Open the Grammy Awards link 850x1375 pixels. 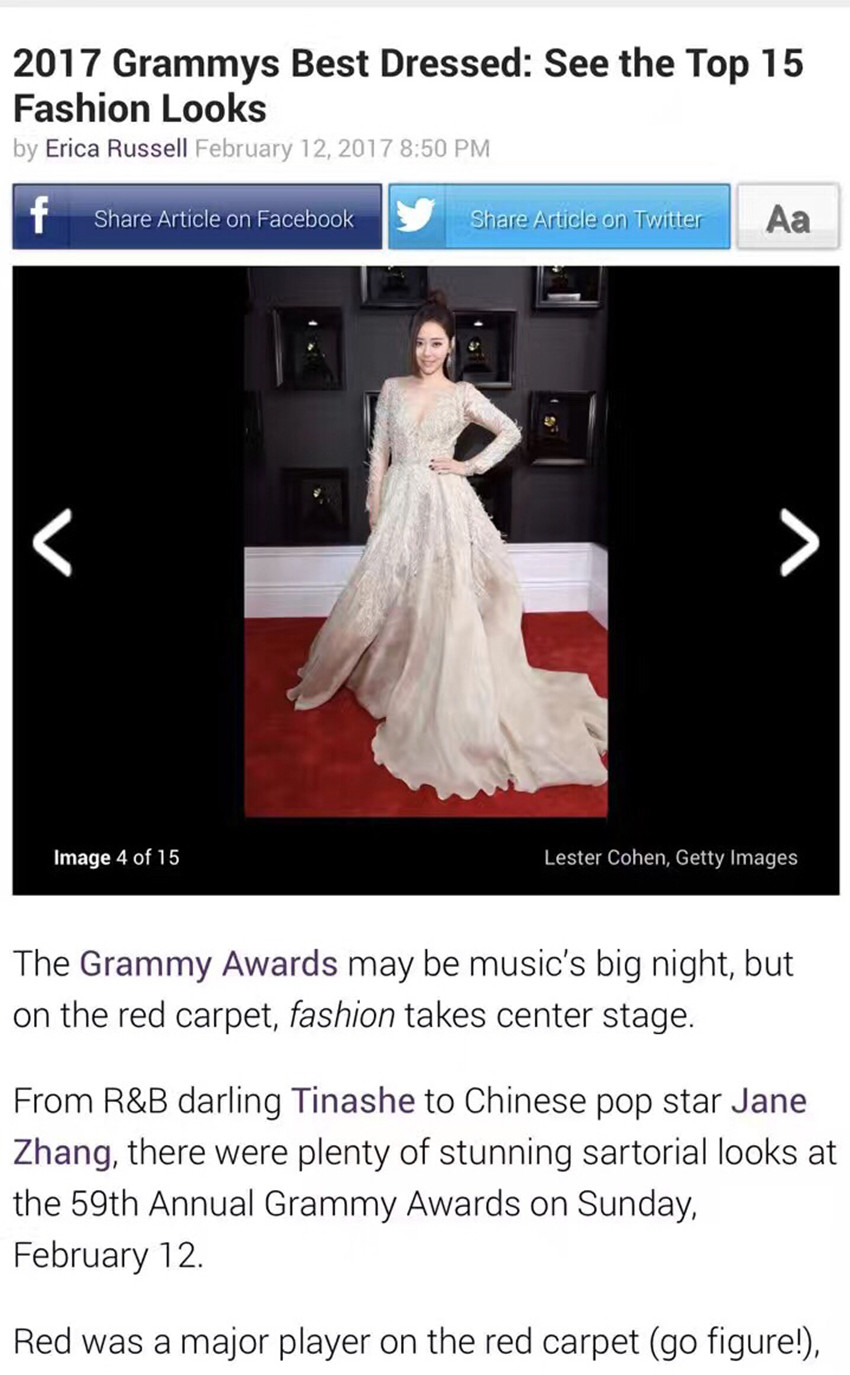click(x=208, y=964)
